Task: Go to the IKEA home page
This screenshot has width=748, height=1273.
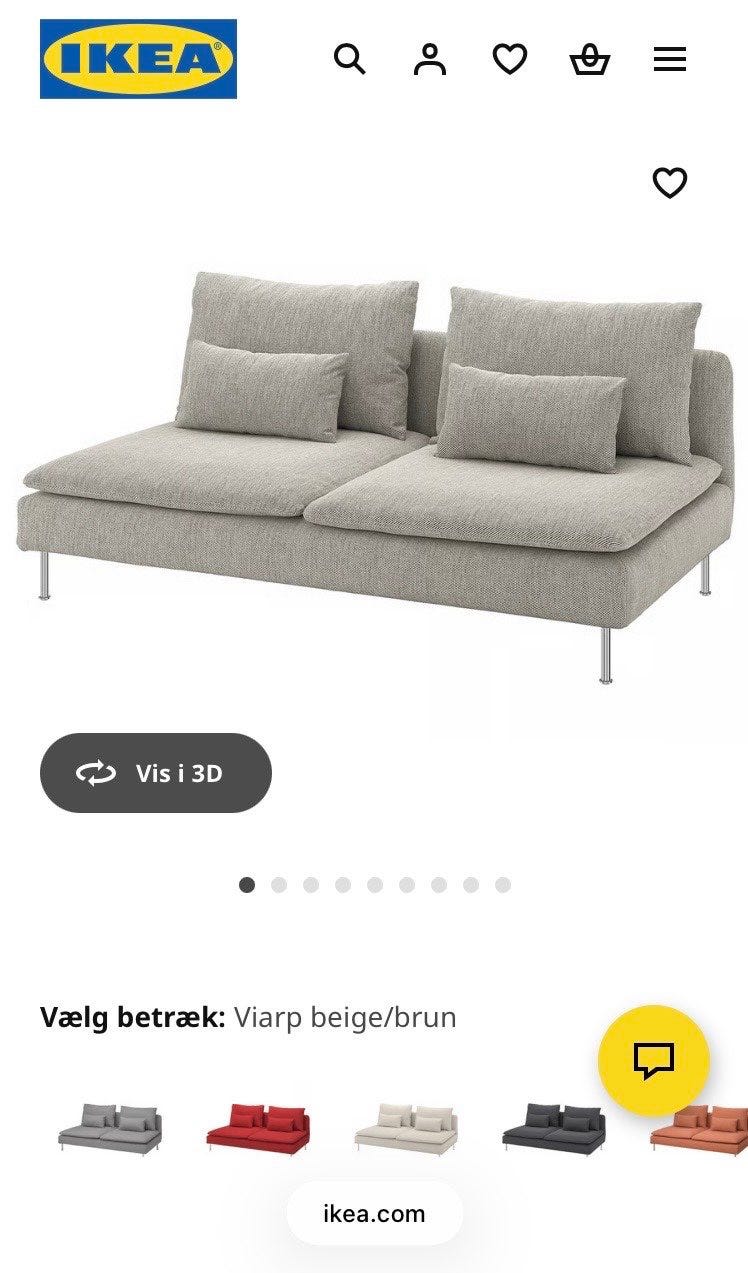Action: [x=138, y=59]
